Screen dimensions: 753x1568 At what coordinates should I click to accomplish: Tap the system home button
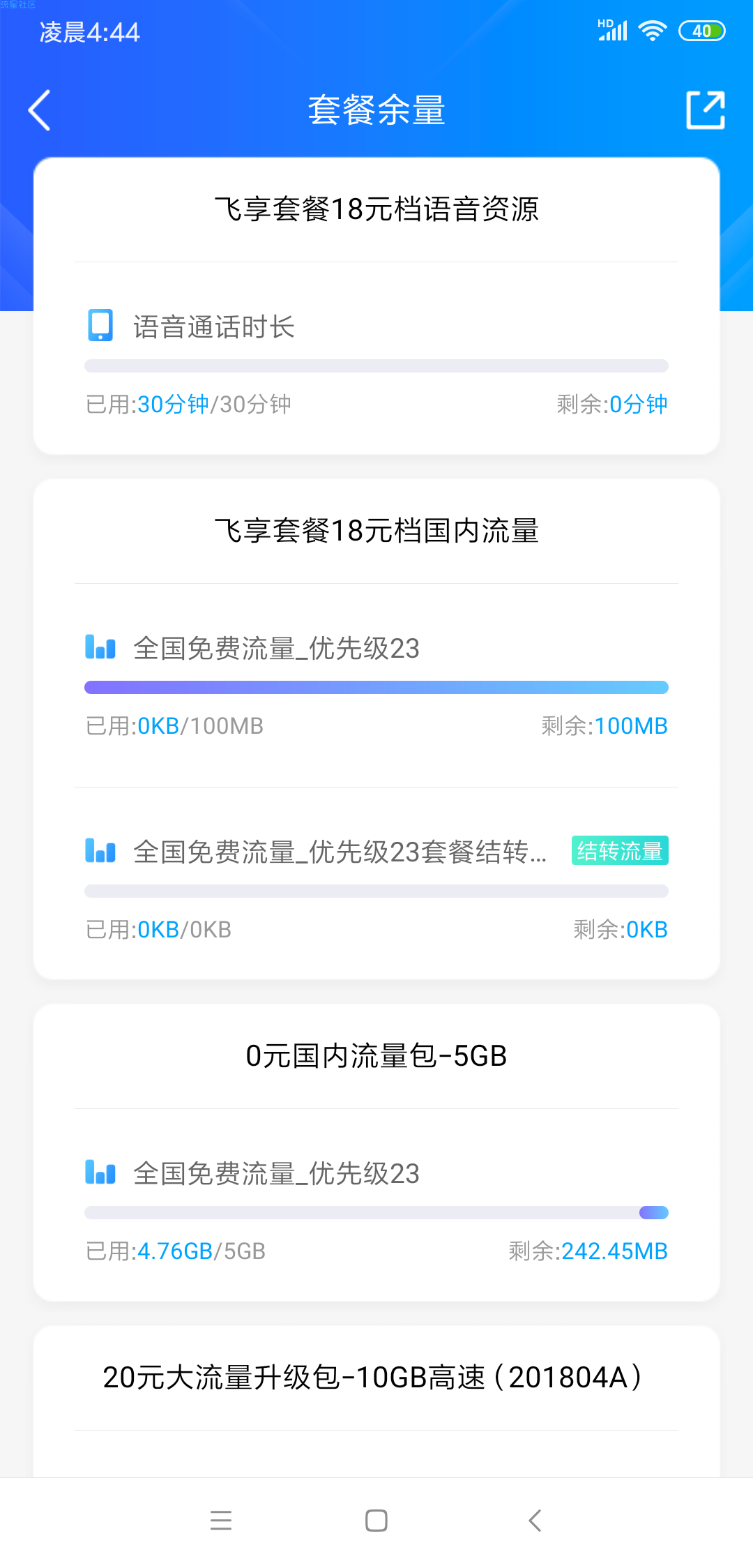pyautogui.click(x=376, y=1520)
